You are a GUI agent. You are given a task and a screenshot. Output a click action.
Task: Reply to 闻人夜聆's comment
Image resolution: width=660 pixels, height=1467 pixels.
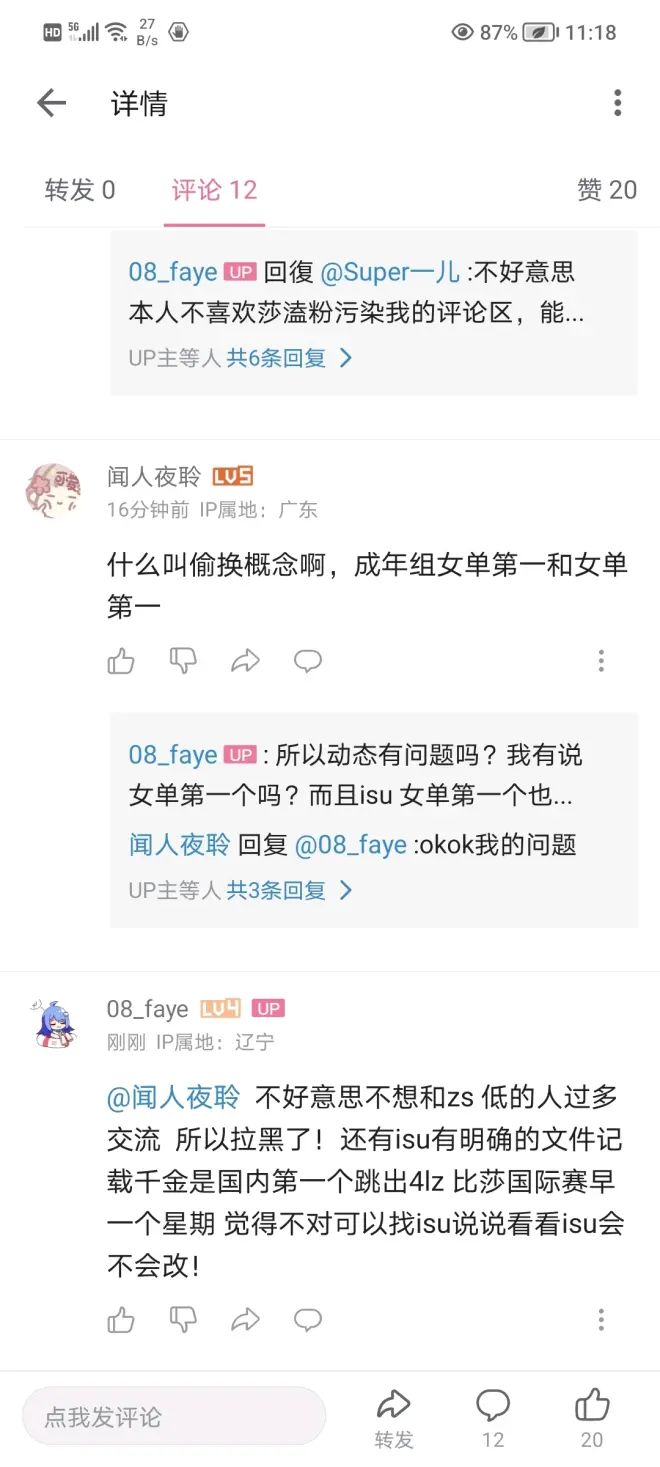click(x=307, y=660)
